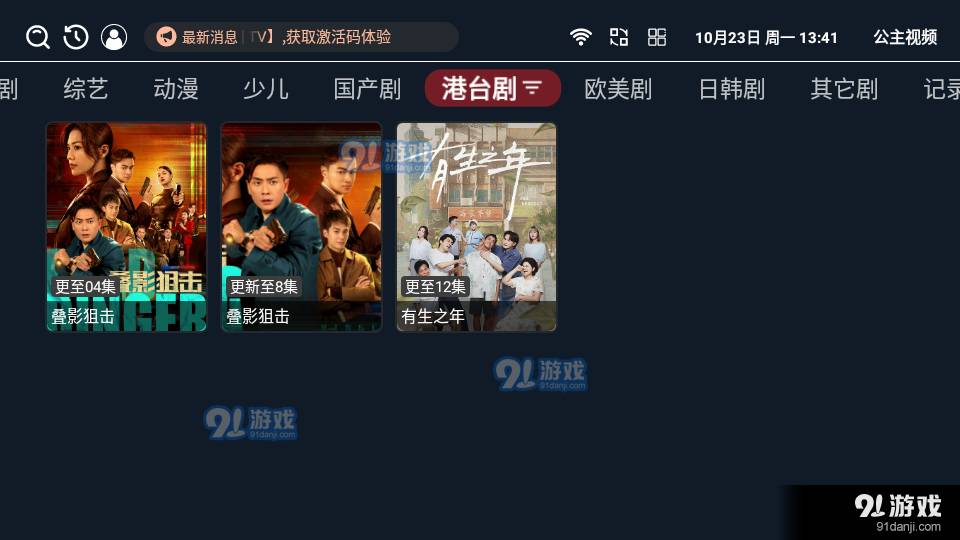The width and height of the screenshot is (960, 540).
Task: Open the 最新消息 announcement banner
Action: tap(301, 38)
